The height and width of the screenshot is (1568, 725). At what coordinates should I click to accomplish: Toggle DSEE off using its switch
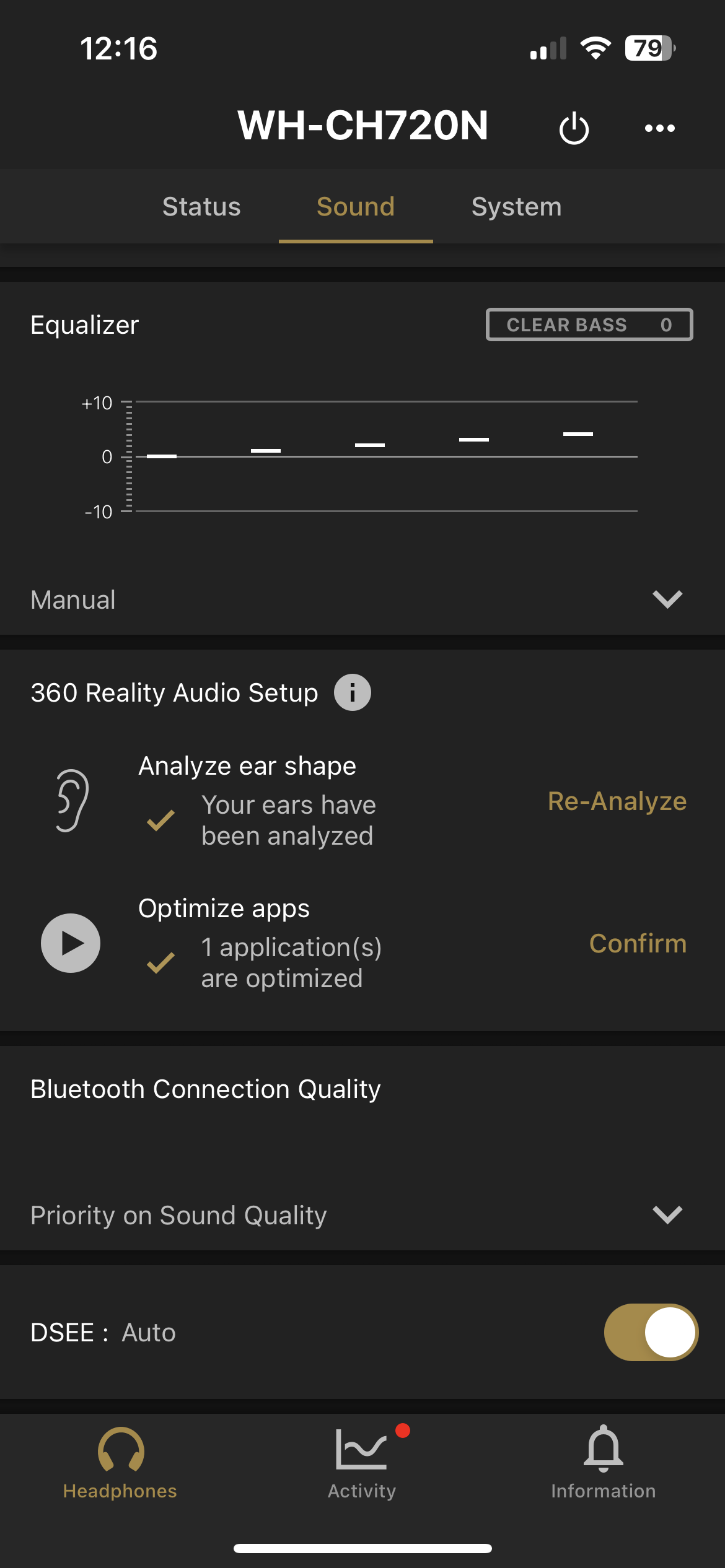pyautogui.click(x=651, y=1331)
